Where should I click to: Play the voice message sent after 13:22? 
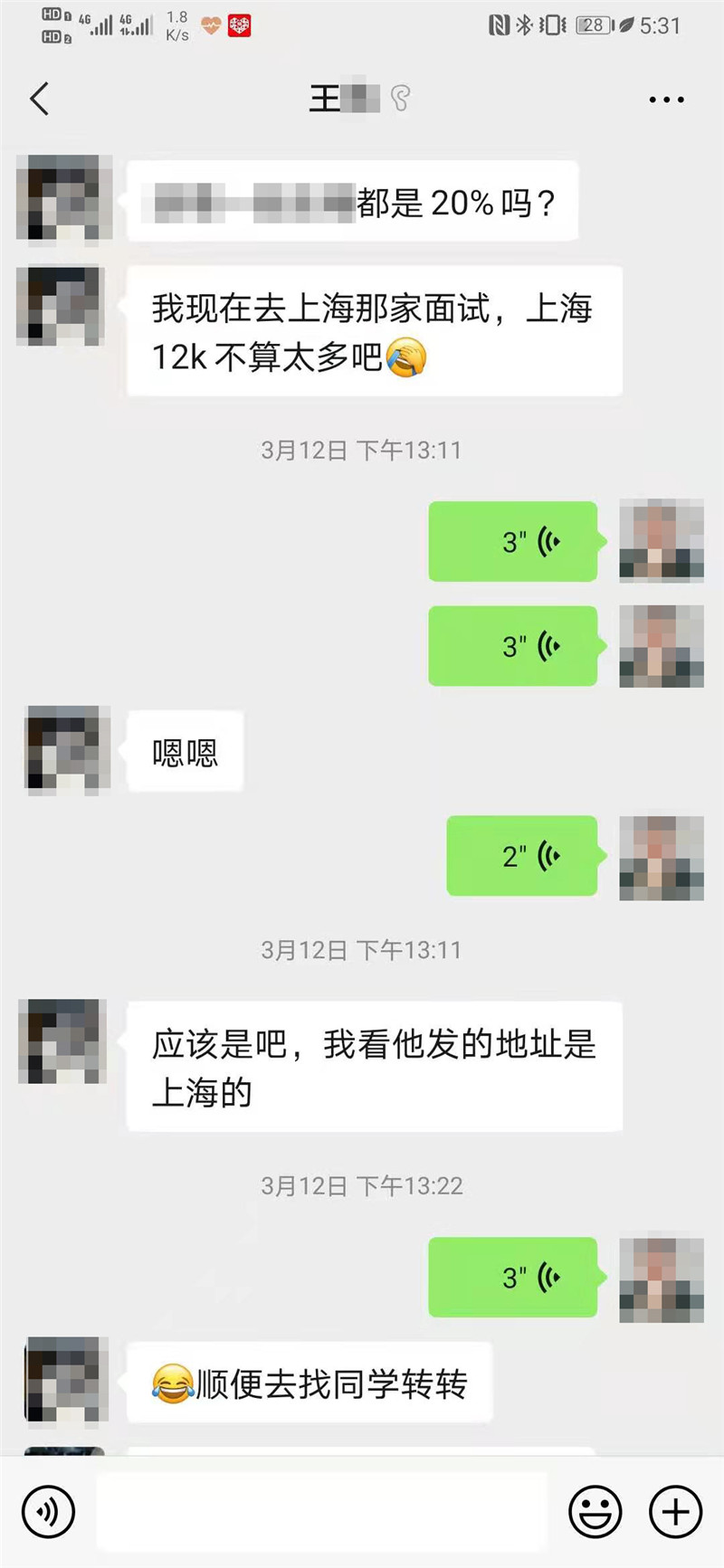tap(514, 1277)
